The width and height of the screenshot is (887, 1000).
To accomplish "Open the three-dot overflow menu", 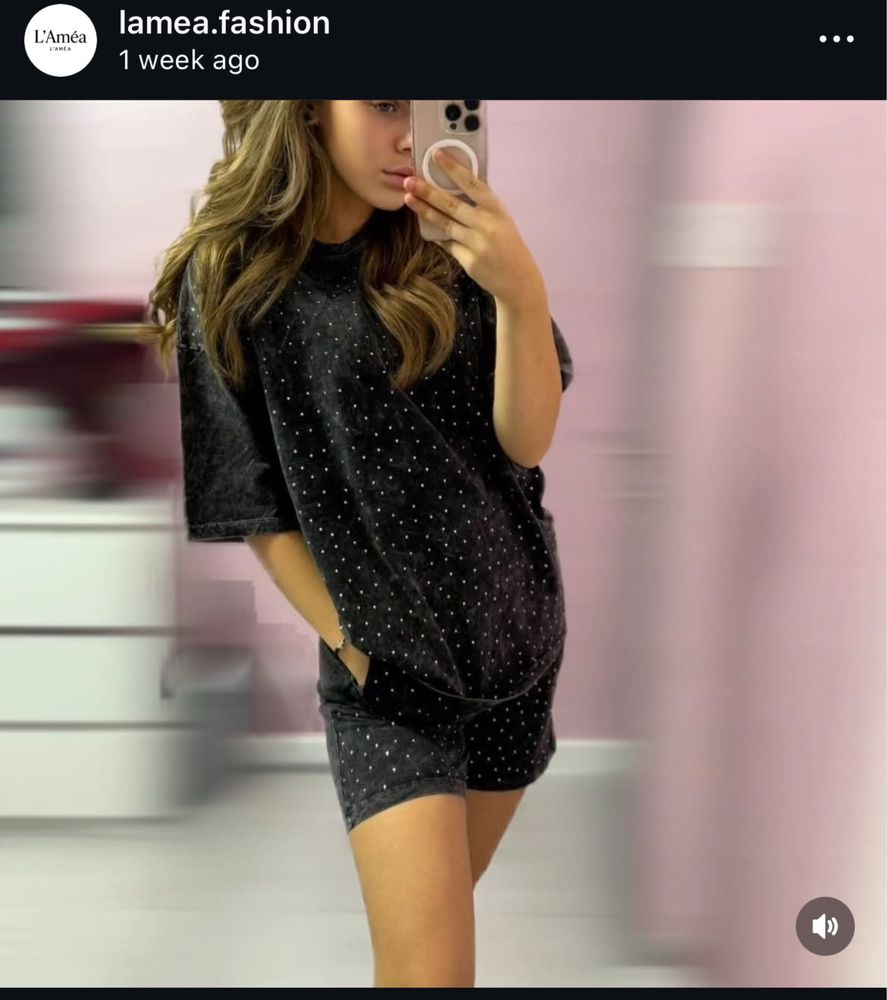I will click(x=836, y=39).
